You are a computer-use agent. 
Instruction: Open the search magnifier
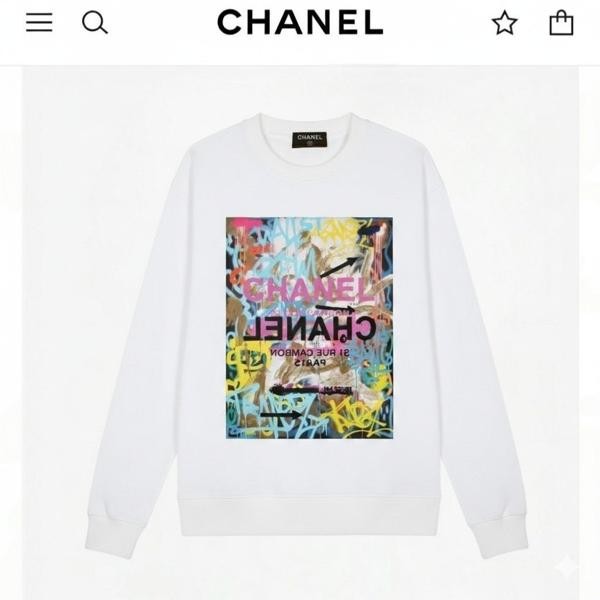[x=94, y=22]
